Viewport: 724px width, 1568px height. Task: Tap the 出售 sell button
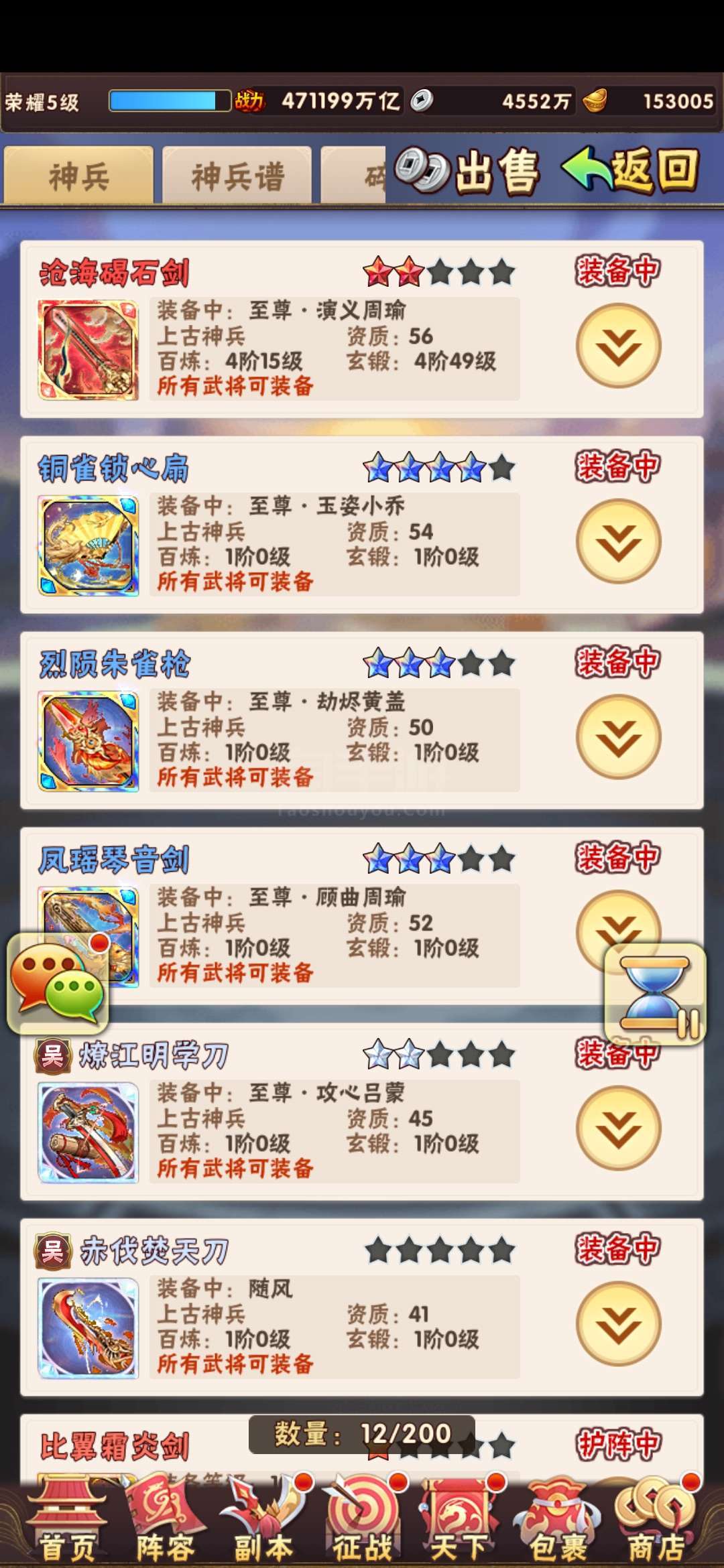click(x=469, y=172)
